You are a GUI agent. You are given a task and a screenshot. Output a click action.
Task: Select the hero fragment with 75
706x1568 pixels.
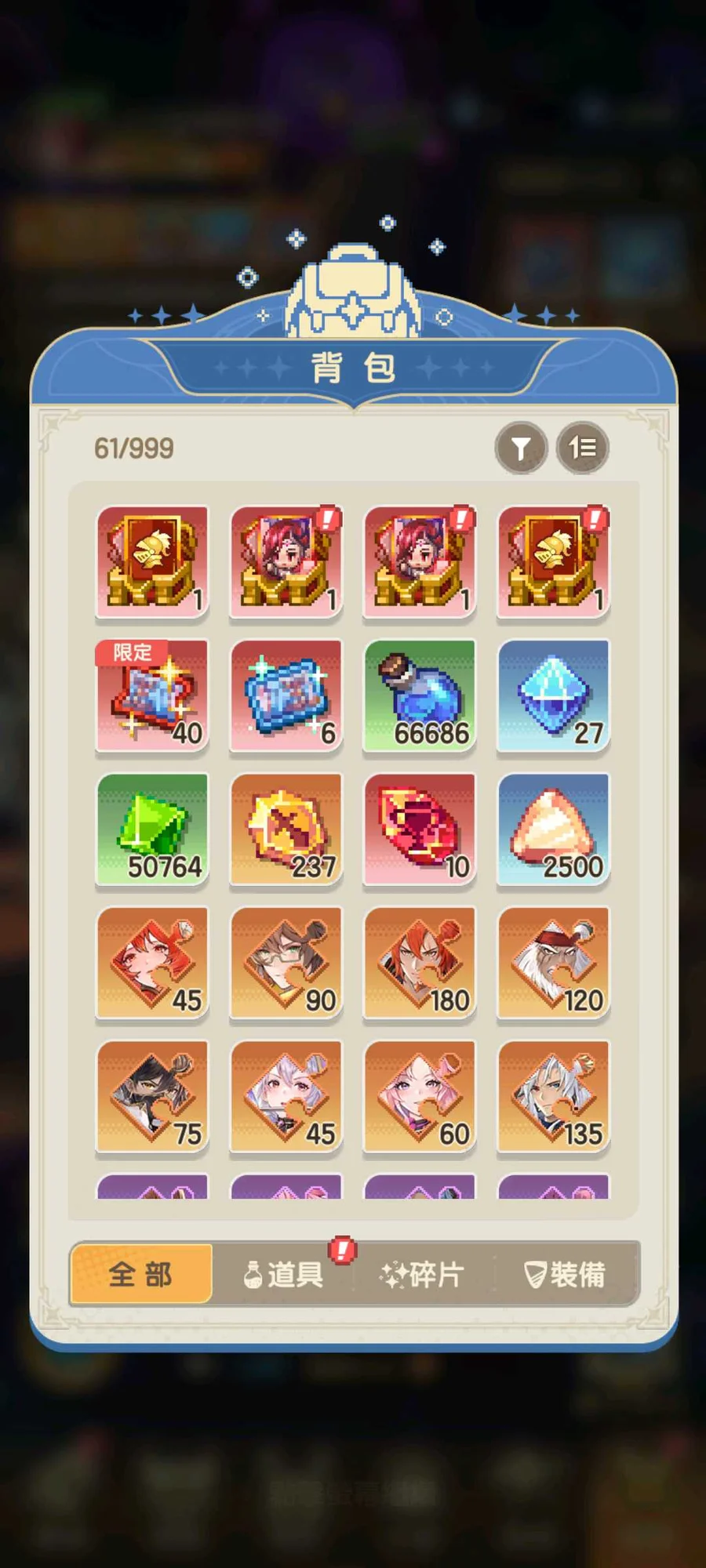(152, 1096)
